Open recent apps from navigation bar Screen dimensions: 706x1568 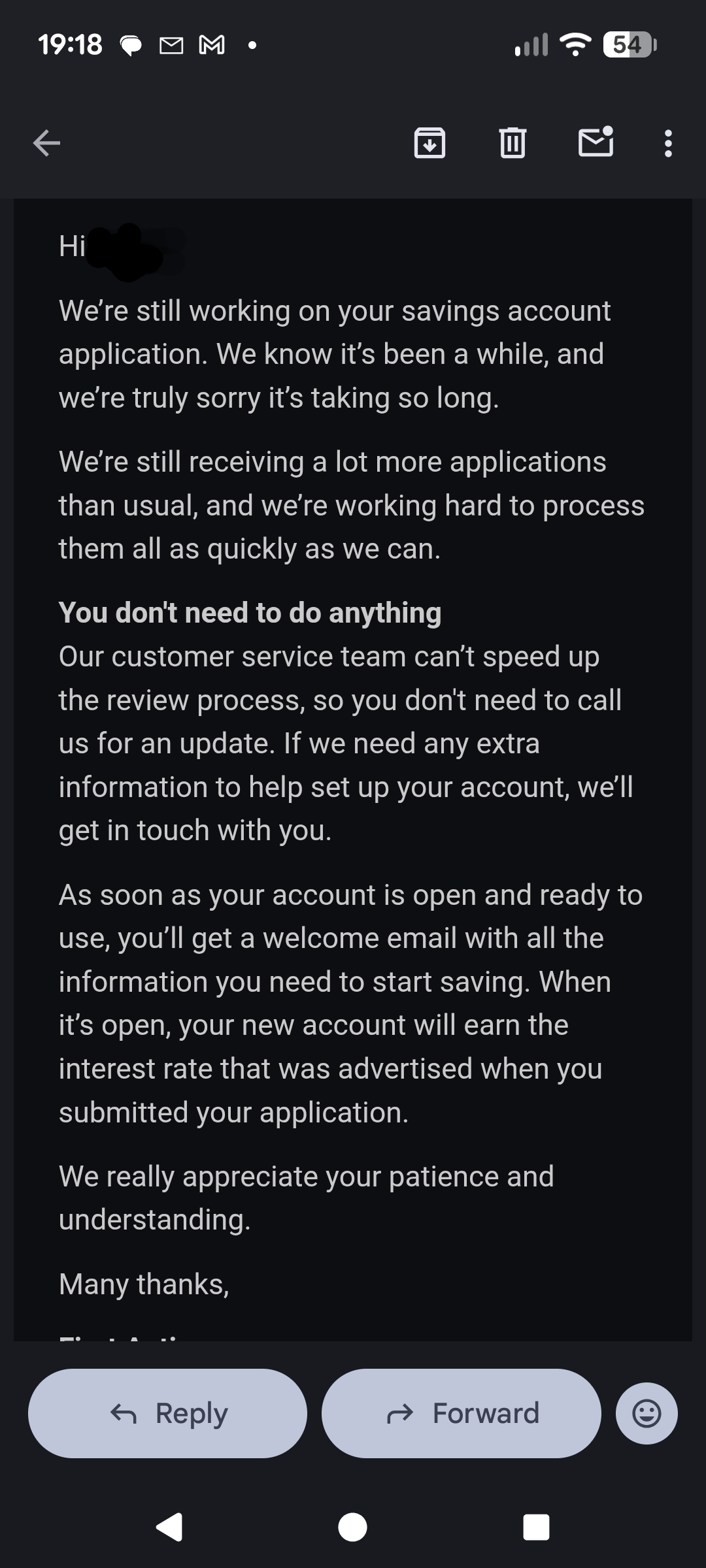coord(536,1527)
